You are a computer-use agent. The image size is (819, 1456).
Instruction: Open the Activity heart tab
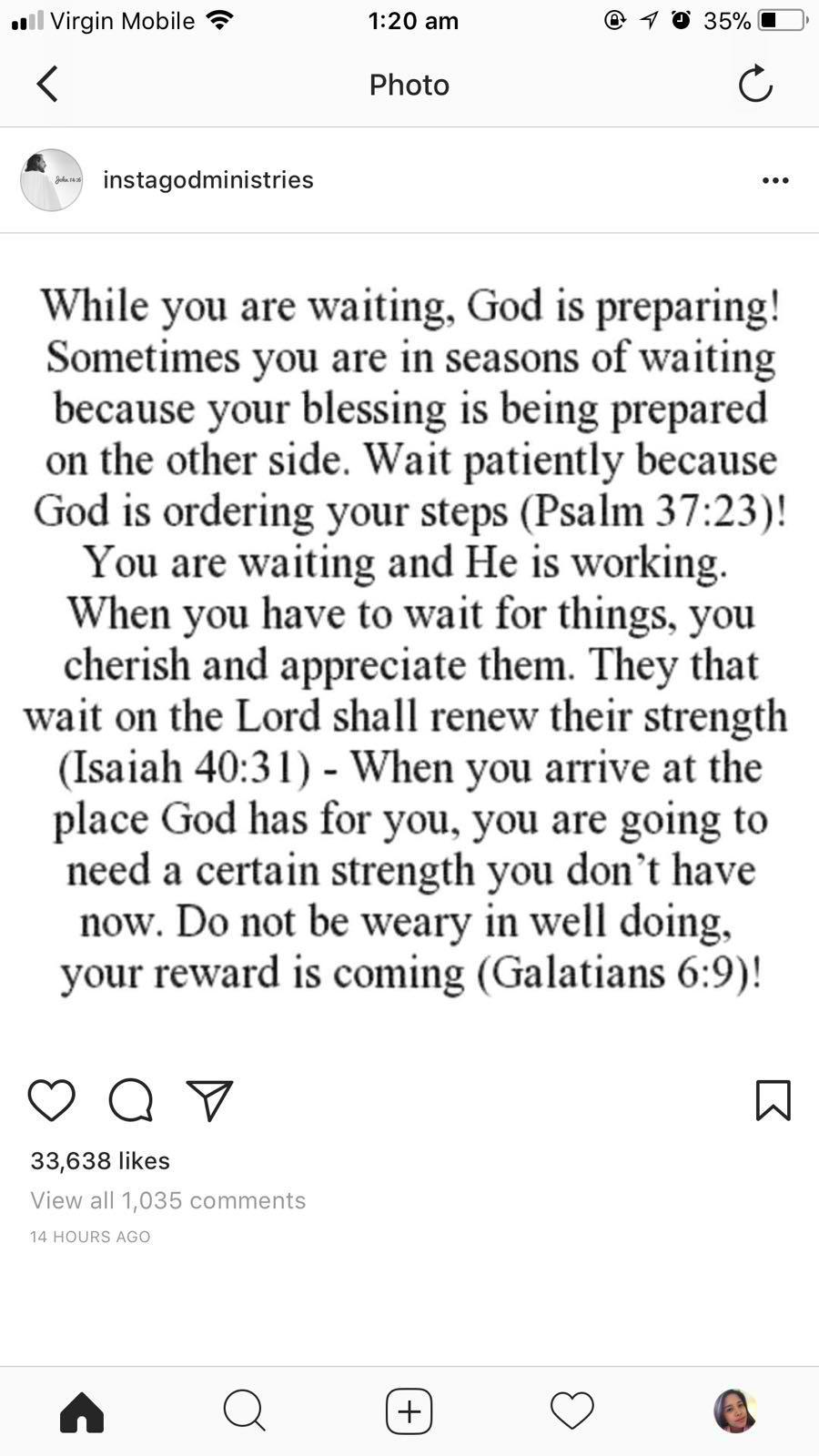click(x=572, y=1412)
